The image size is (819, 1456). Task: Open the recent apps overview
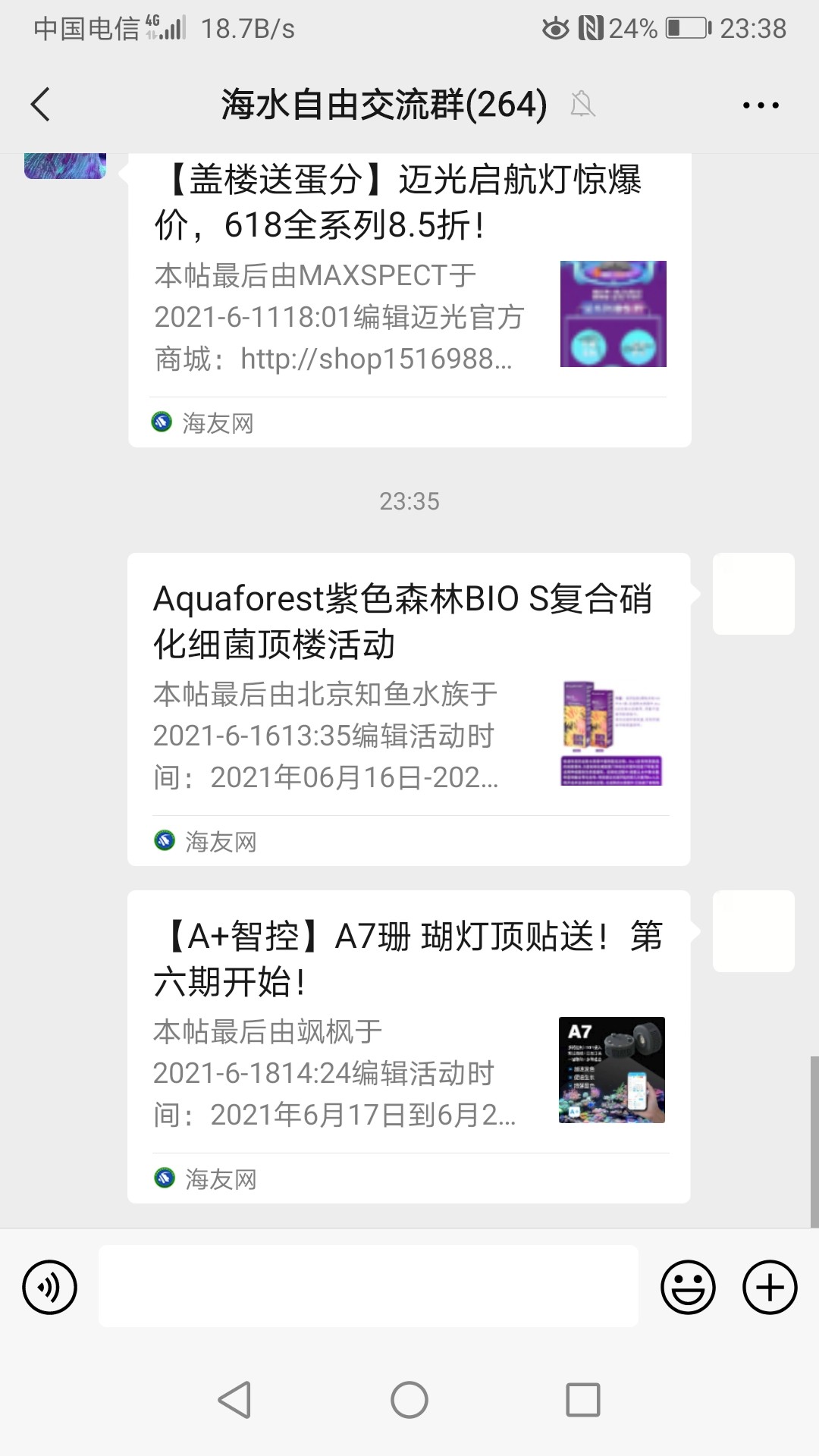[583, 1400]
